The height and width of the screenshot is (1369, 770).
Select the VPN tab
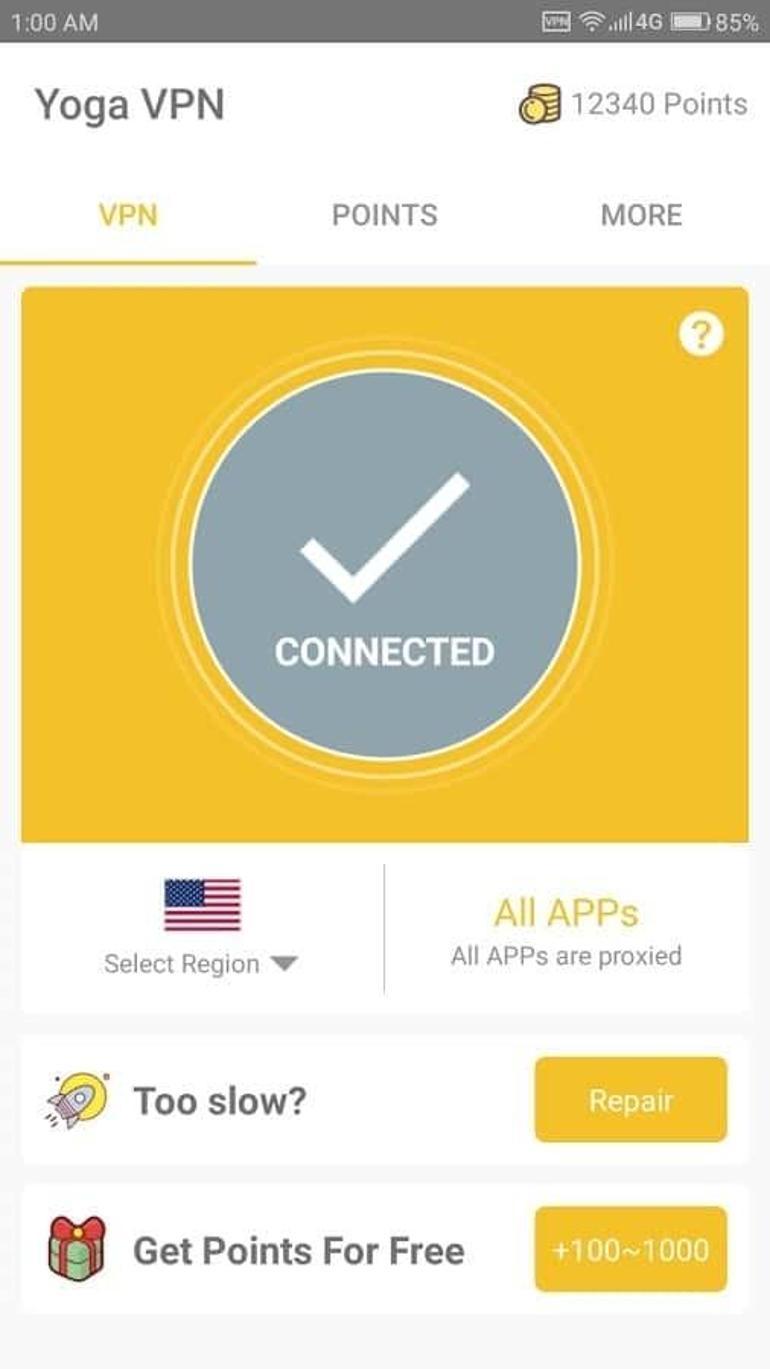(x=128, y=215)
